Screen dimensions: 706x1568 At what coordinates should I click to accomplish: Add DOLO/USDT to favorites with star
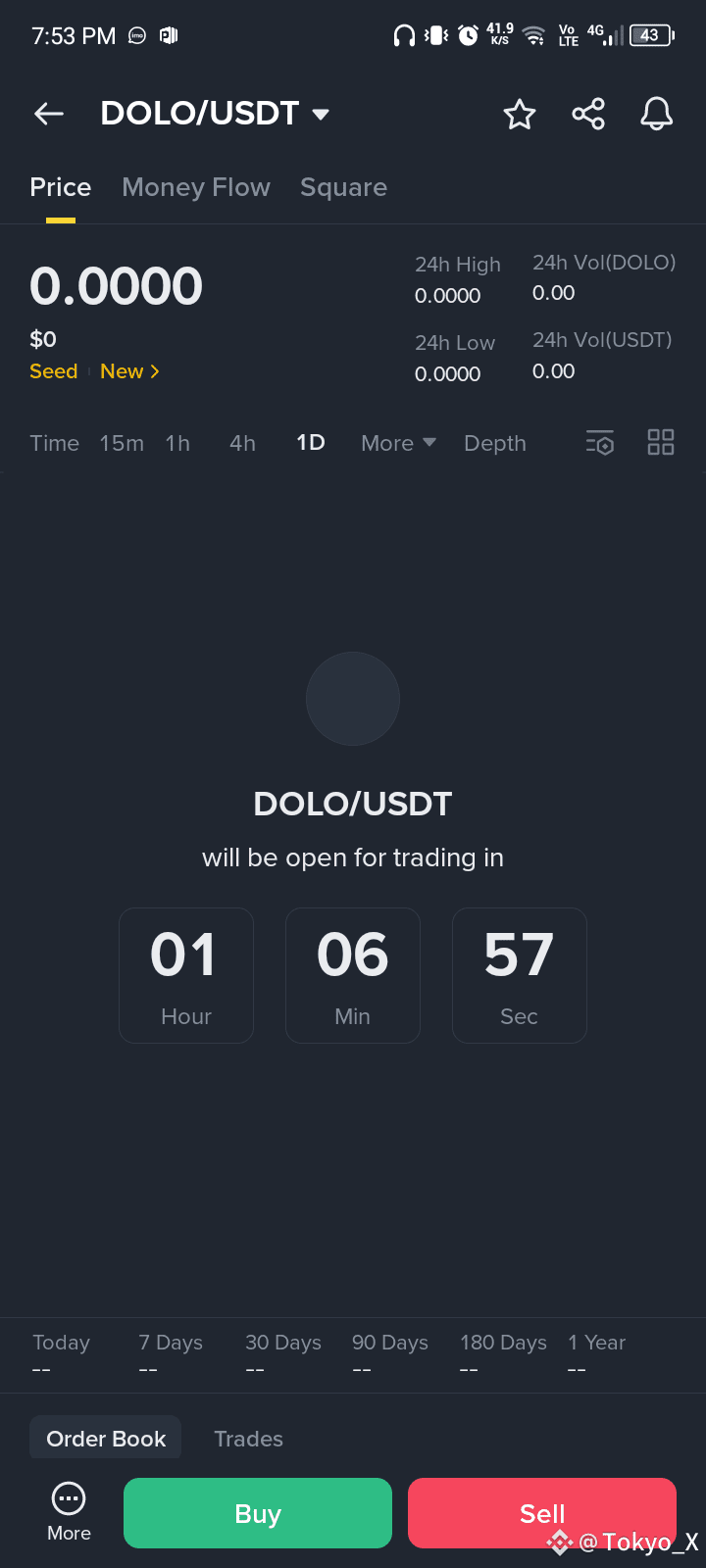click(520, 115)
